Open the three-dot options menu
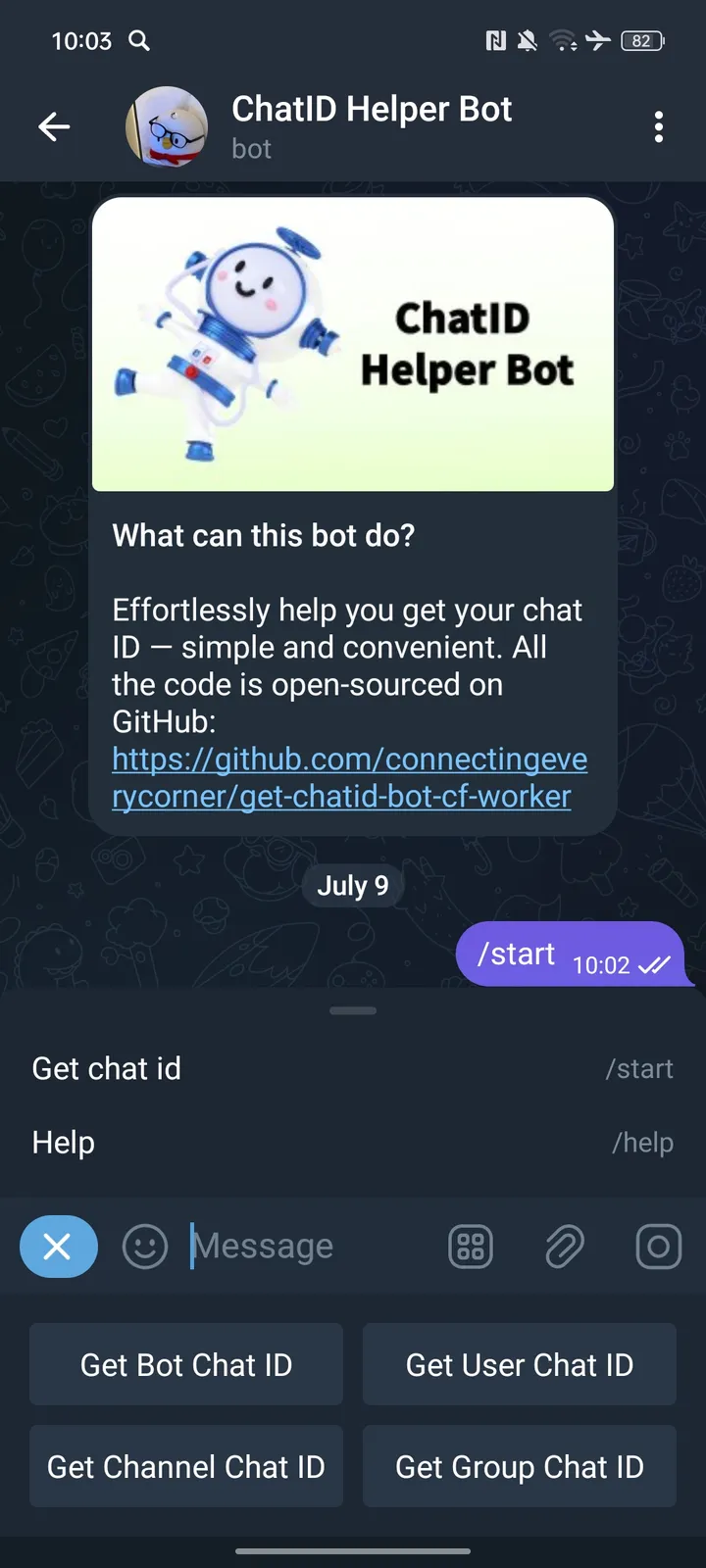Screen dimensions: 706x1568 (659, 126)
